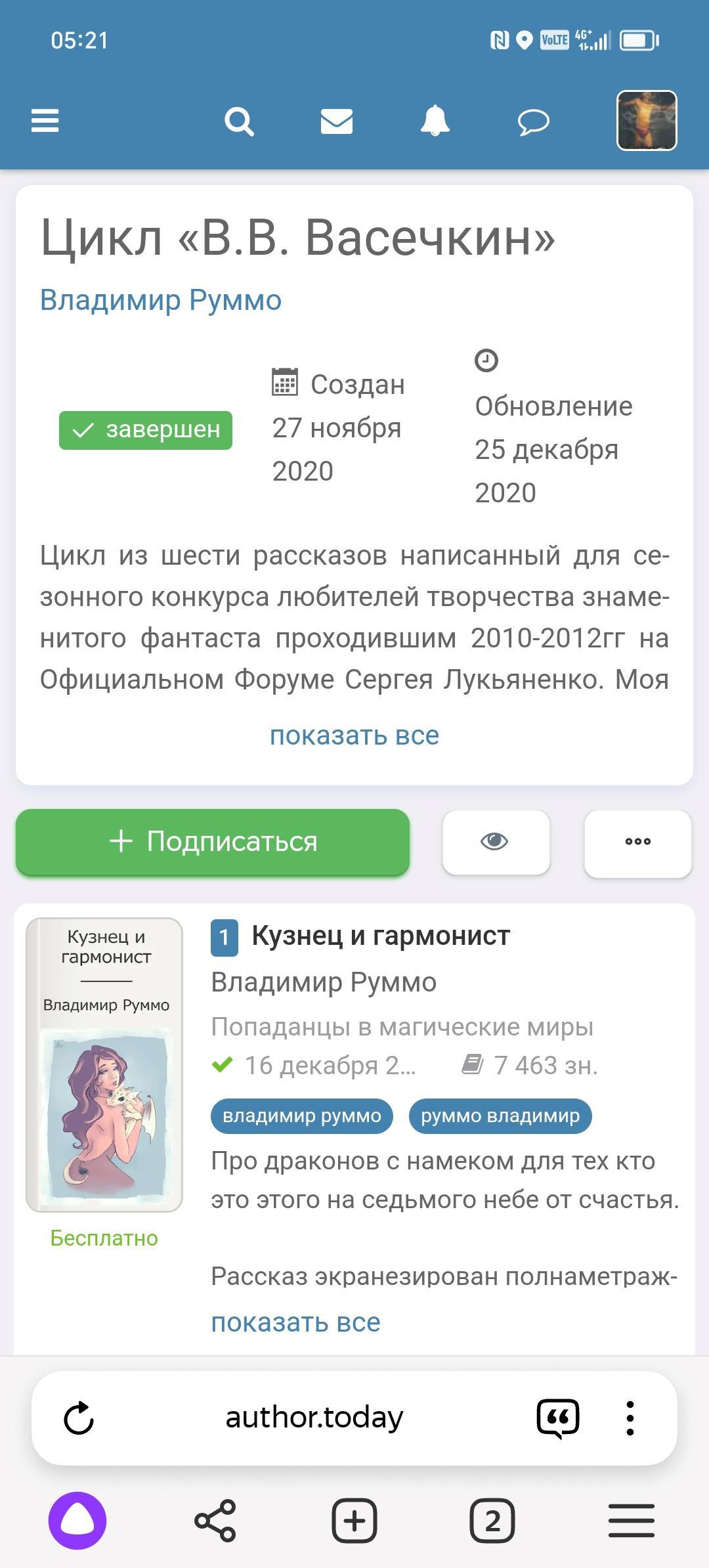Open the messages envelope

coord(337,121)
